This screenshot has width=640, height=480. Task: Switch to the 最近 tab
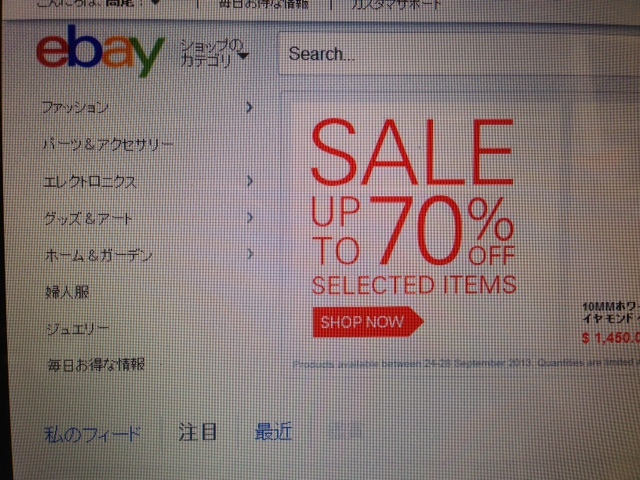[273, 432]
